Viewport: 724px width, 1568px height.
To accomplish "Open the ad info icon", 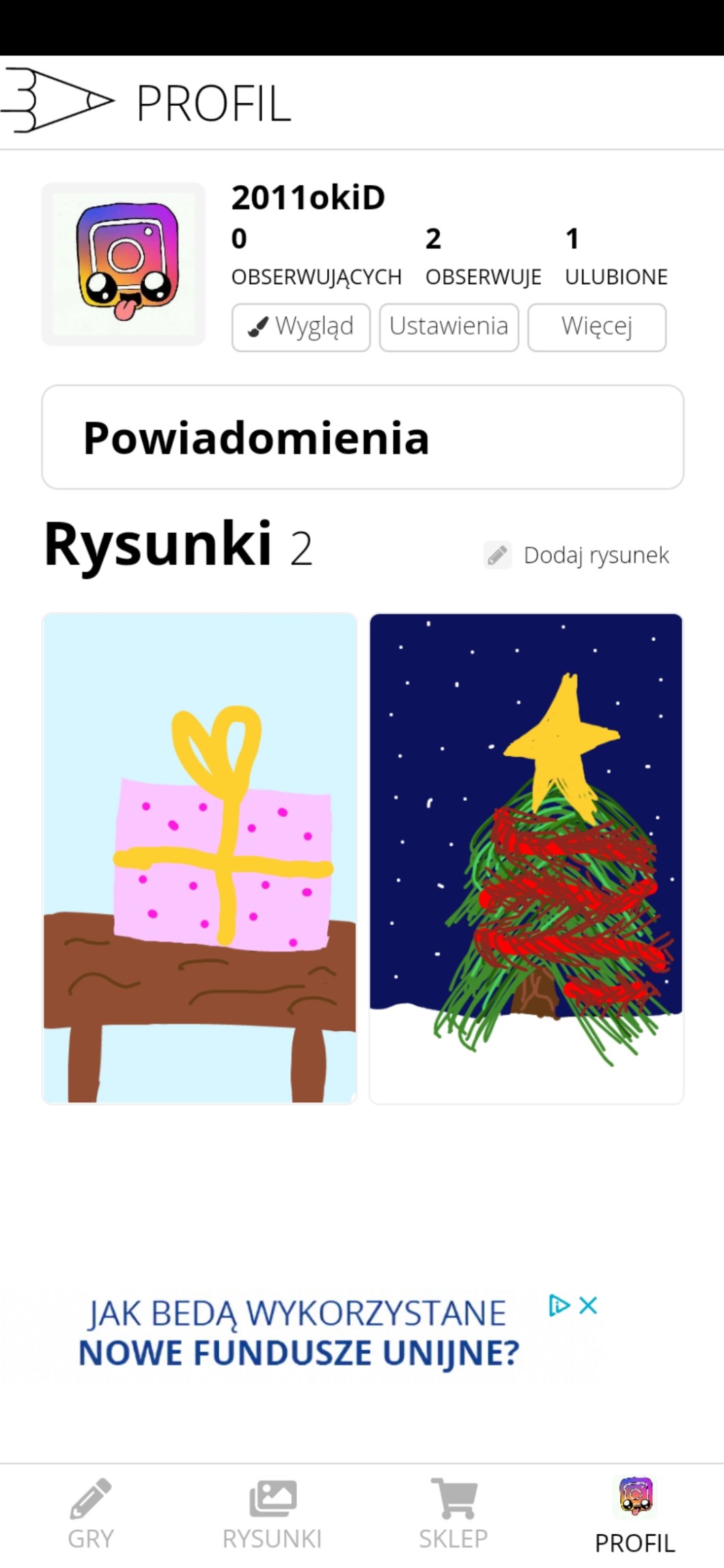I will click(559, 1306).
